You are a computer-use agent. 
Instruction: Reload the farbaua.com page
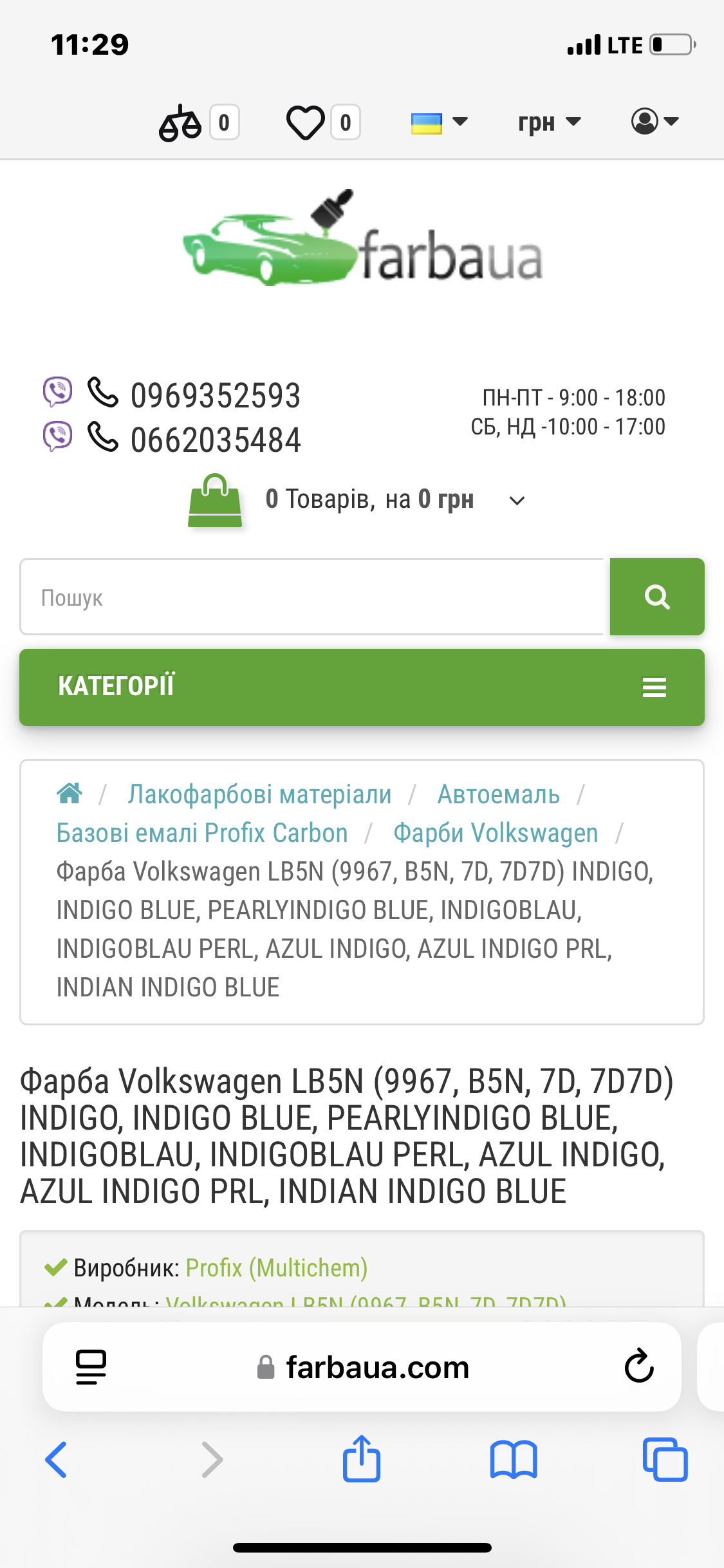pyautogui.click(x=639, y=1366)
